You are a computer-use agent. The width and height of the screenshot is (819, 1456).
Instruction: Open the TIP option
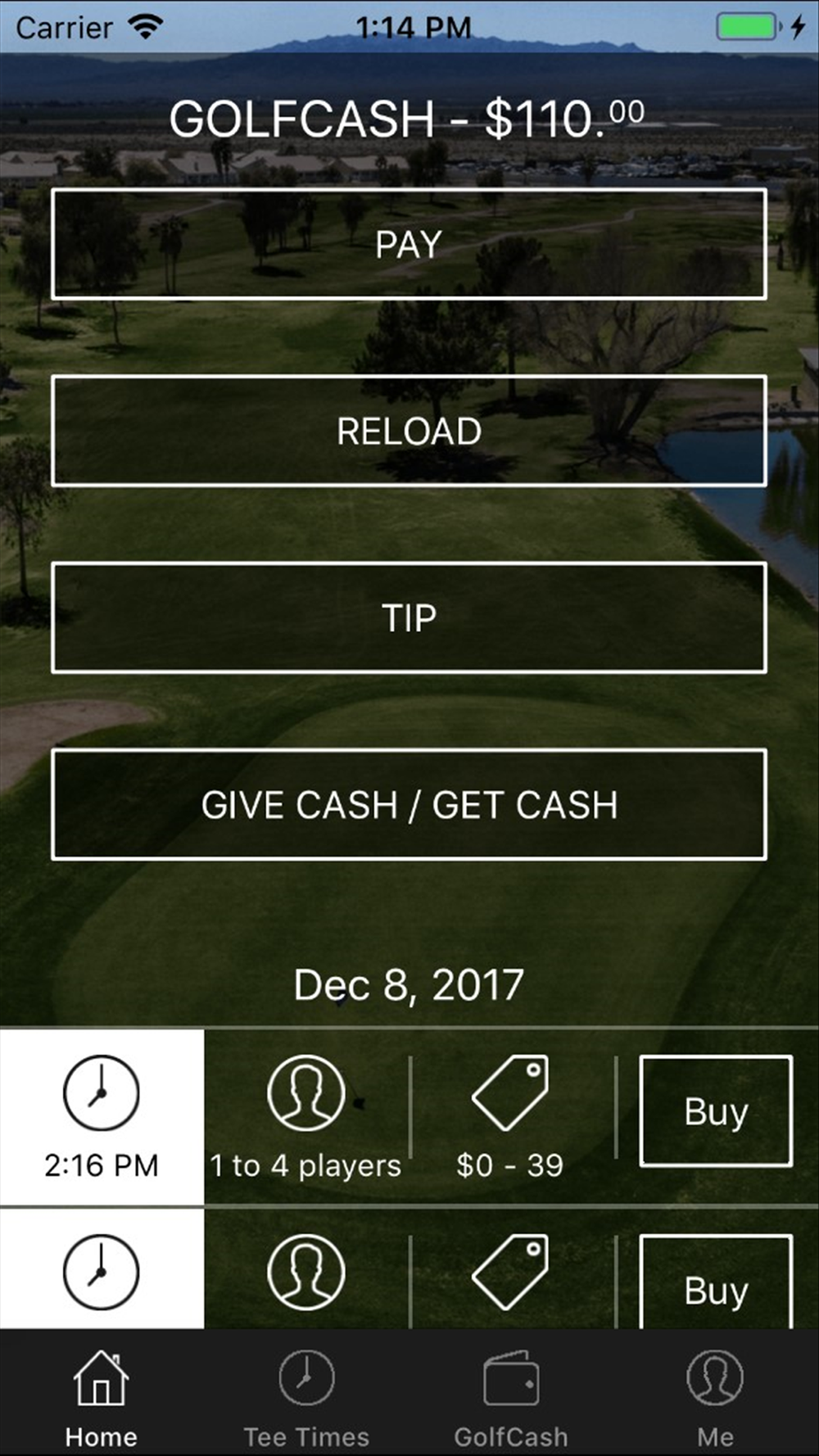tap(409, 617)
